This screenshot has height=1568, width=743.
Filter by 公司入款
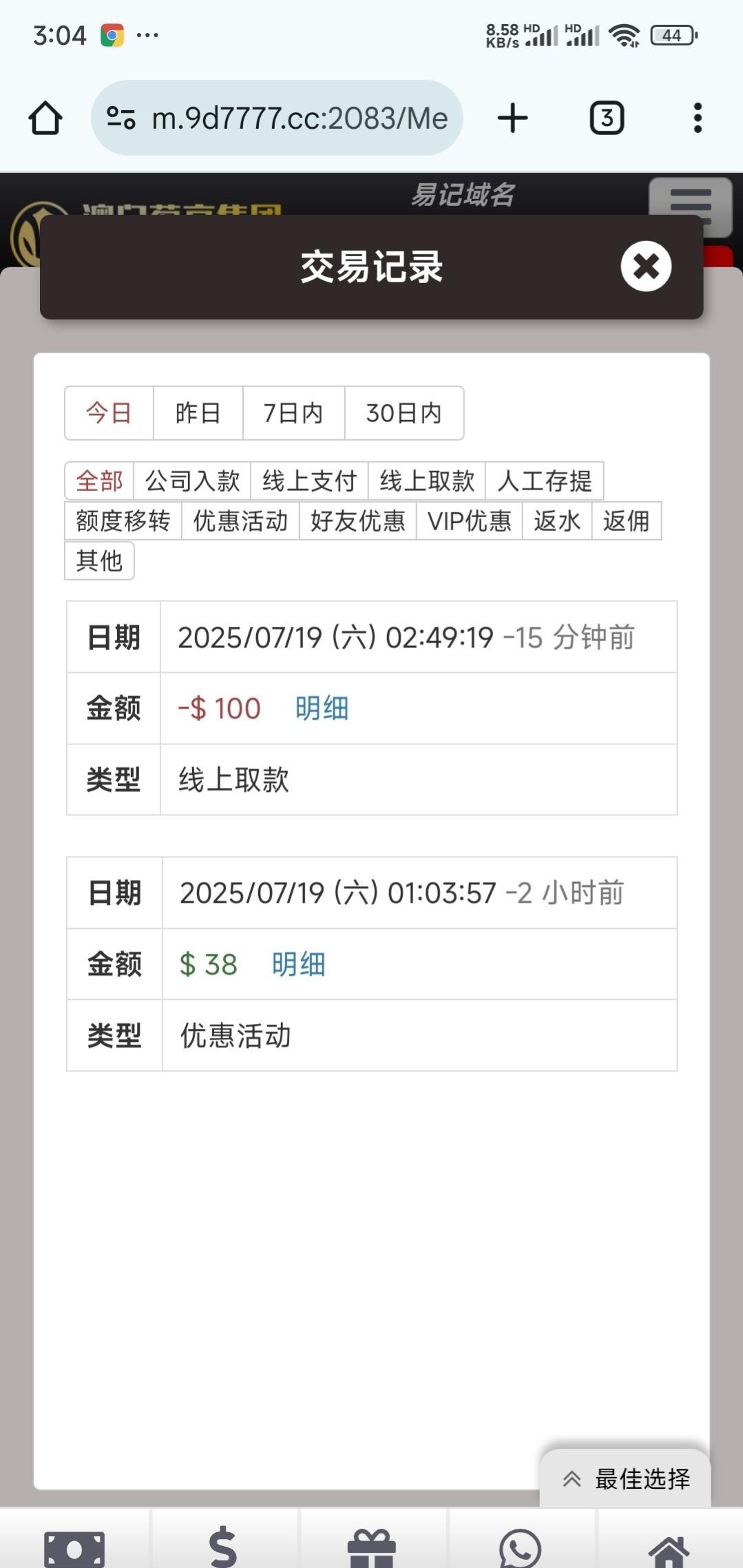tap(192, 481)
